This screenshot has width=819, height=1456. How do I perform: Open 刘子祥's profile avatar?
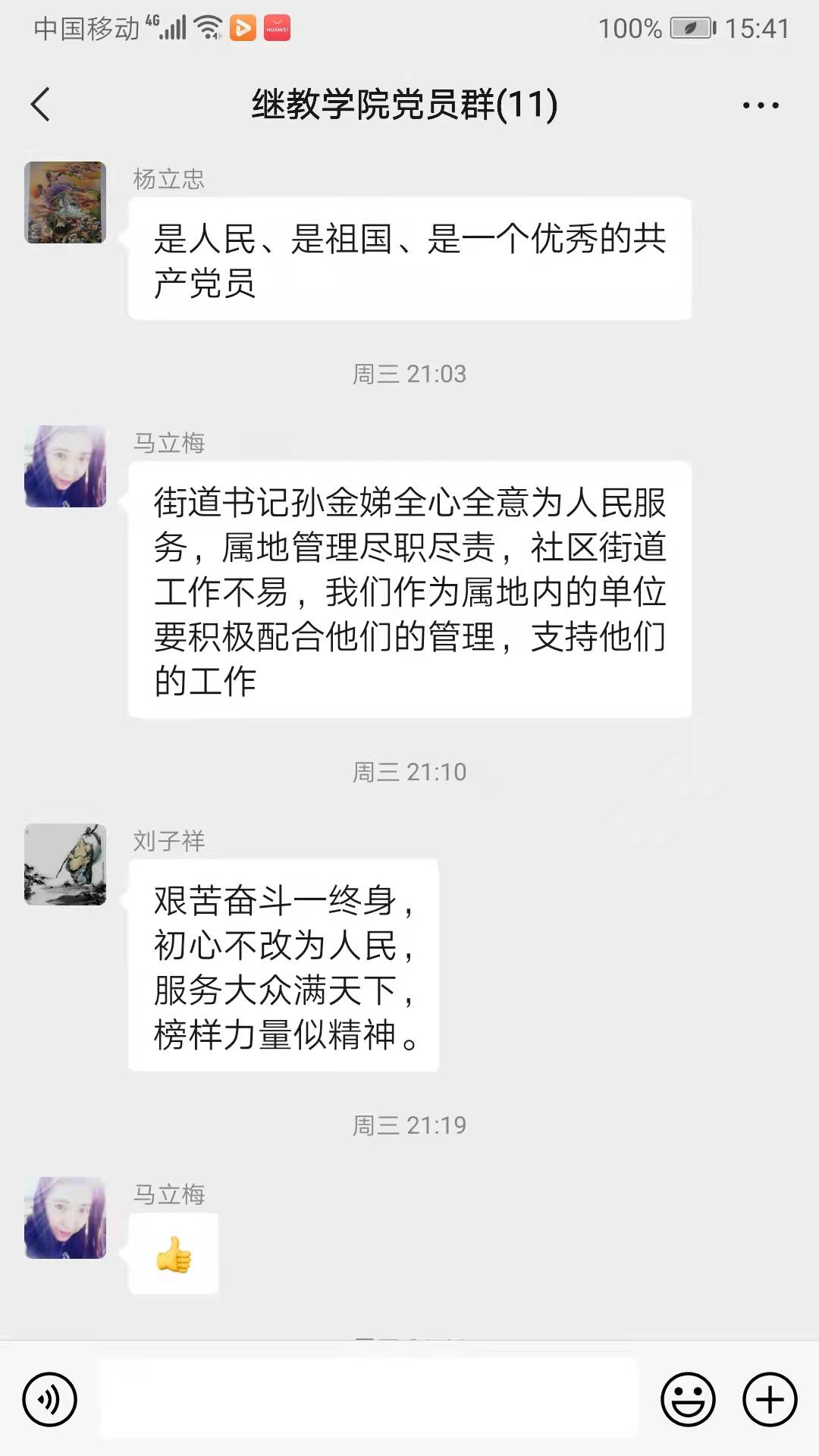tap(65, 864)
